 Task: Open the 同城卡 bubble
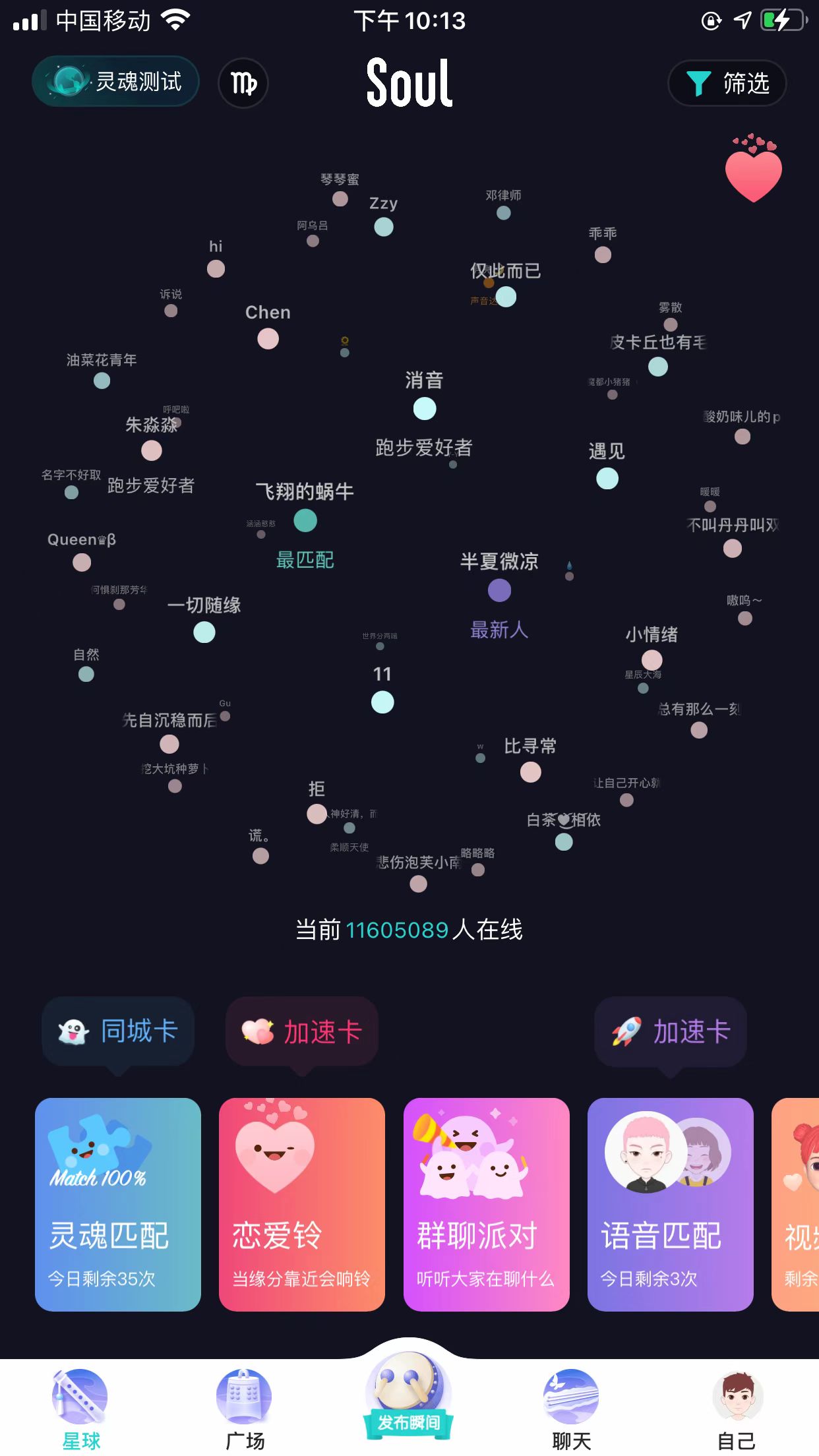(119, 1031)
